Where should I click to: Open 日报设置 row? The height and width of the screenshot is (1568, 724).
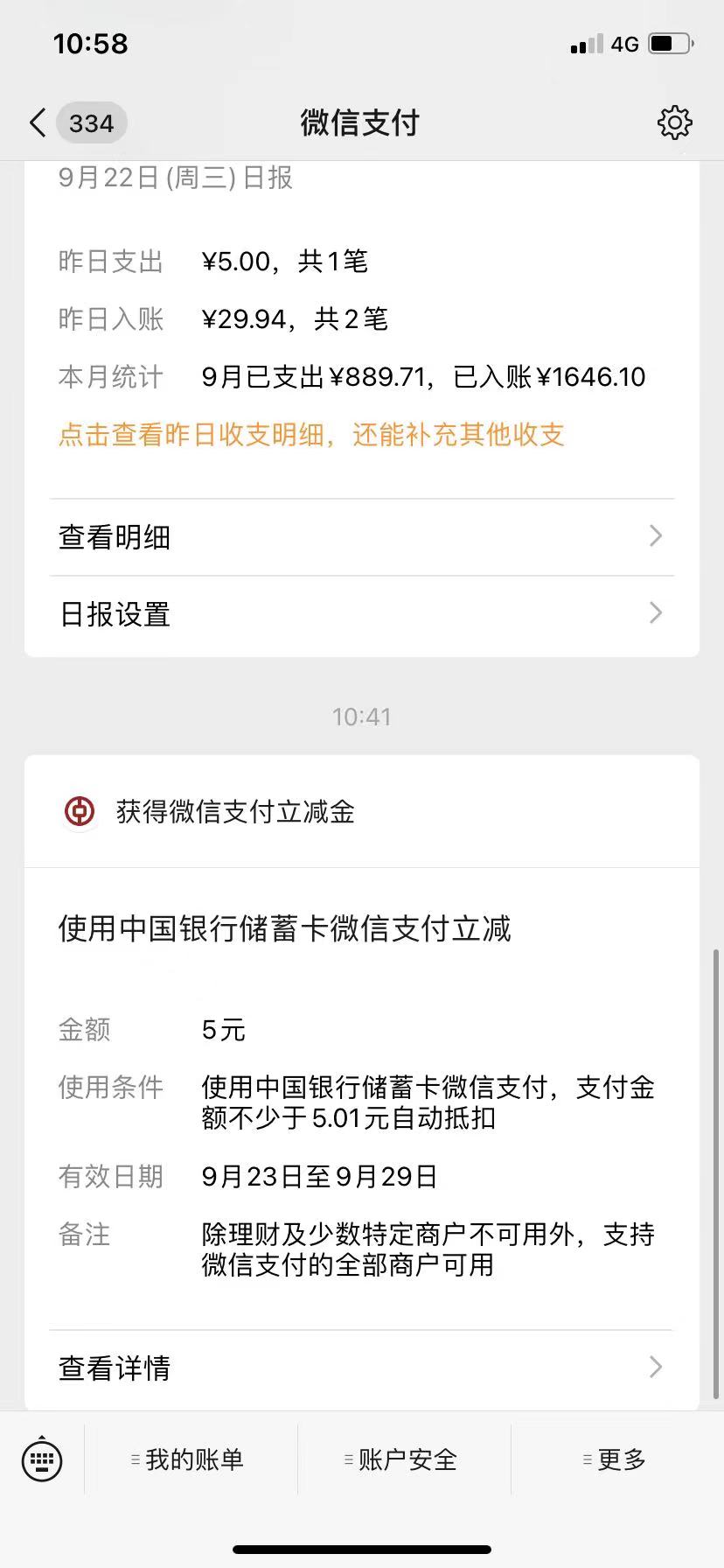coord(361,614)
